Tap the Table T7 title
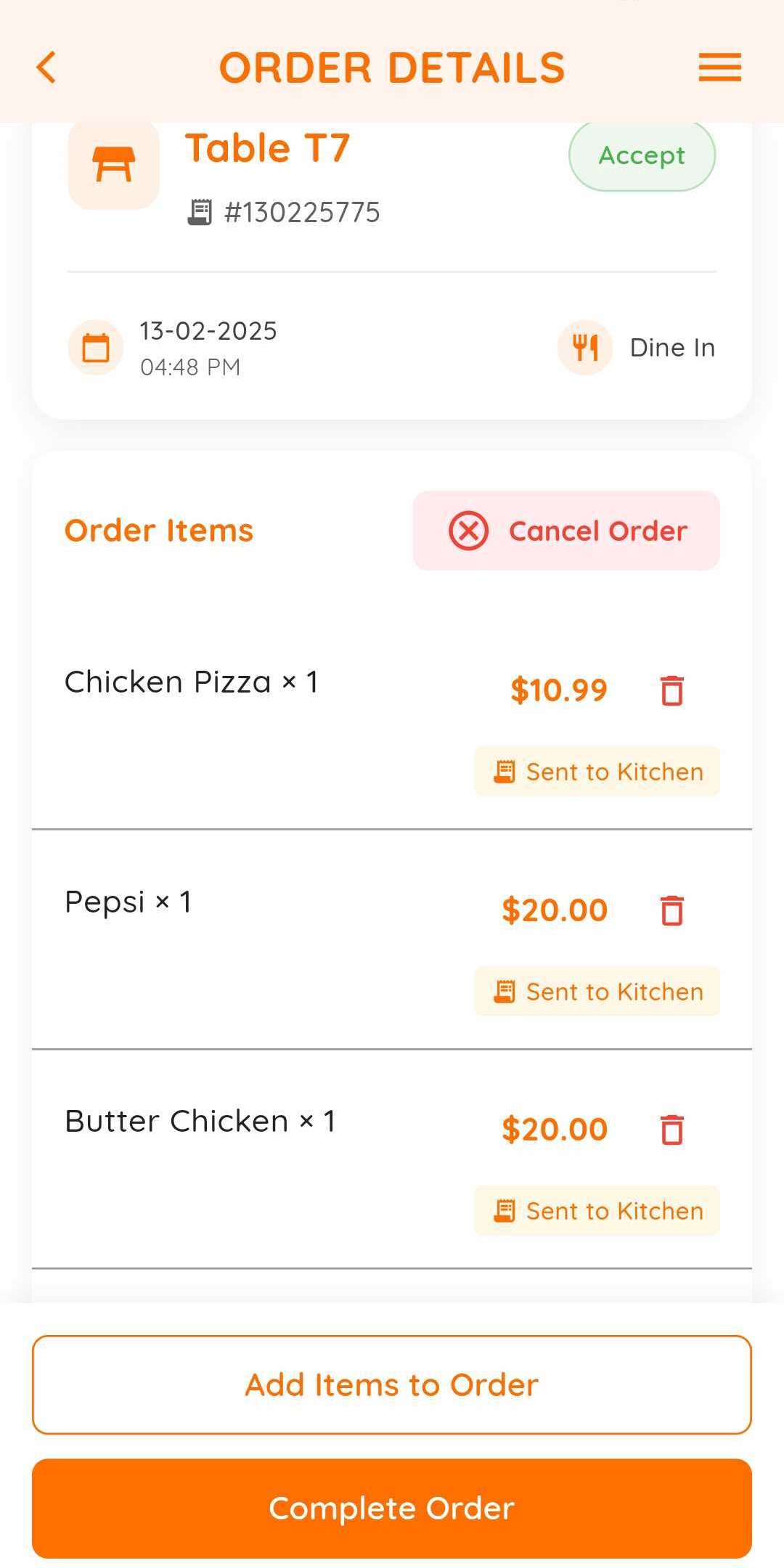Screen dimensions: 784x1568 point(266,147)
